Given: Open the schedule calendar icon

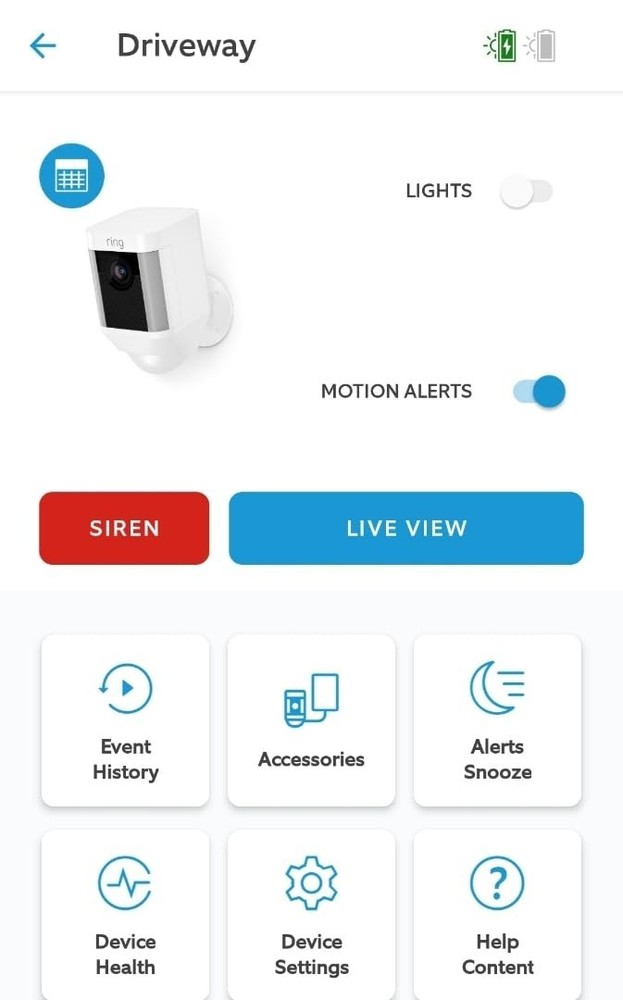Looking at the screenshot, I should pos(71,177).
